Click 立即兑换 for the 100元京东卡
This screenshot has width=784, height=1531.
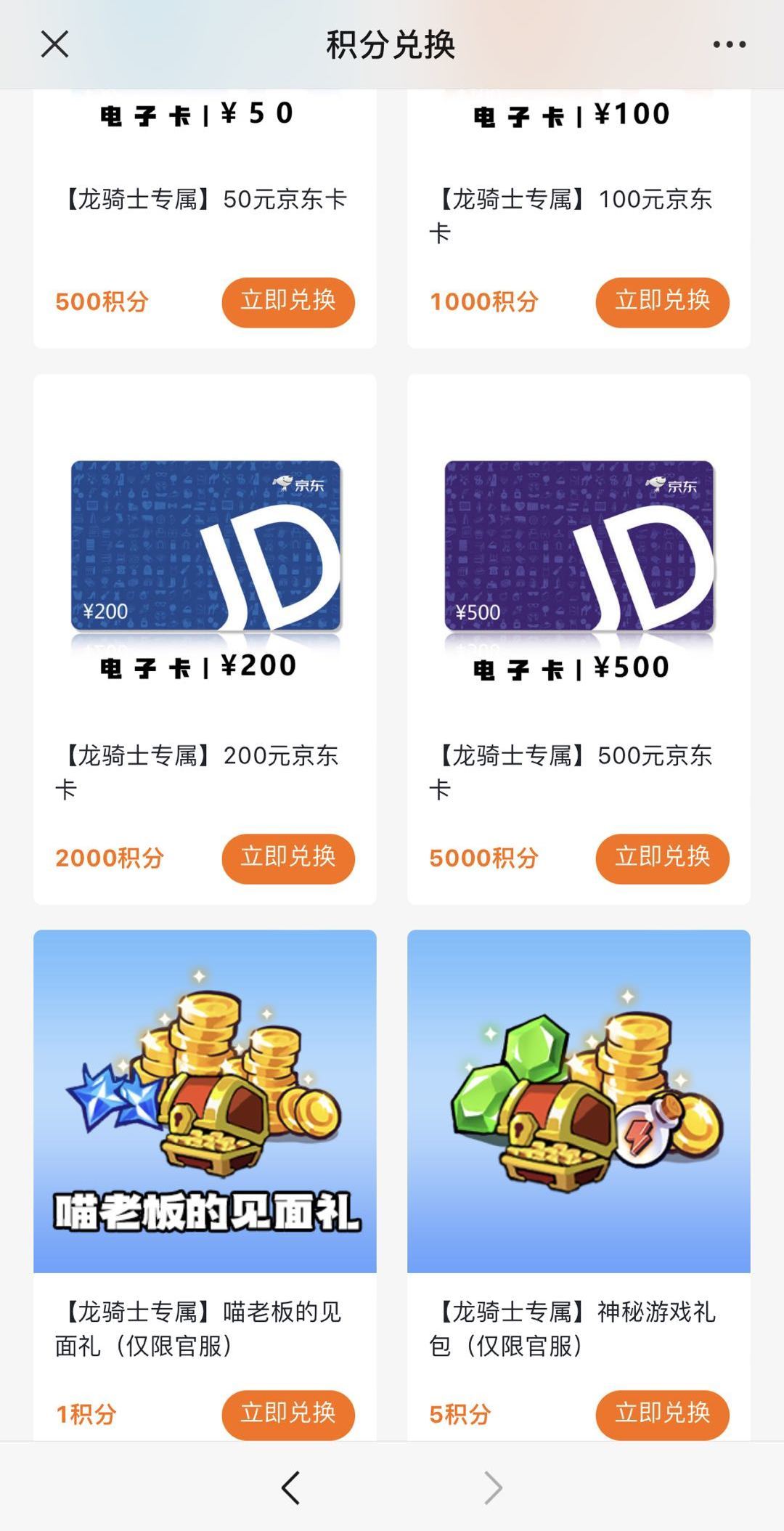[662, 302]
